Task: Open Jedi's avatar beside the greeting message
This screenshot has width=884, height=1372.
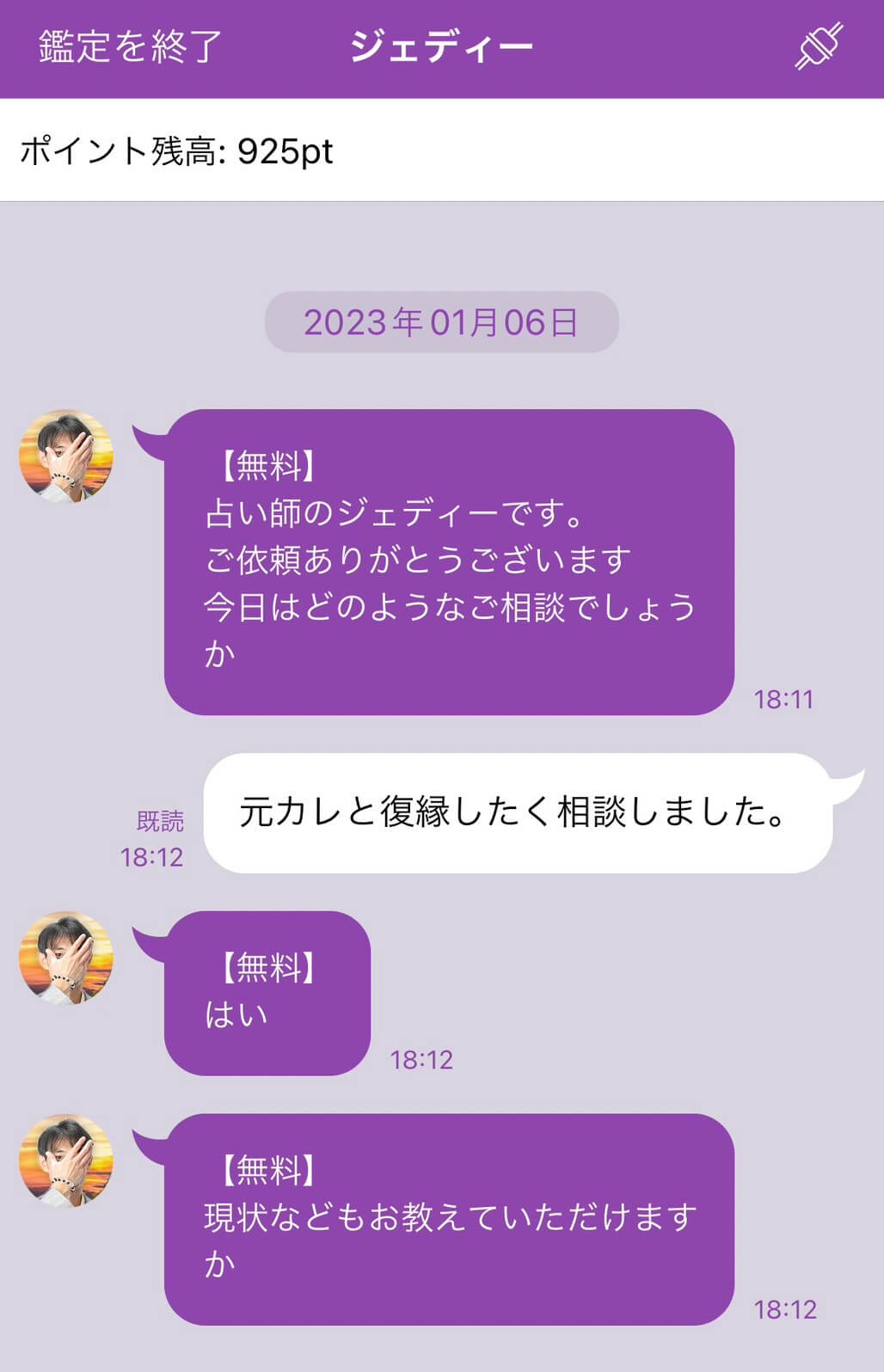Action: pos(66,456)
